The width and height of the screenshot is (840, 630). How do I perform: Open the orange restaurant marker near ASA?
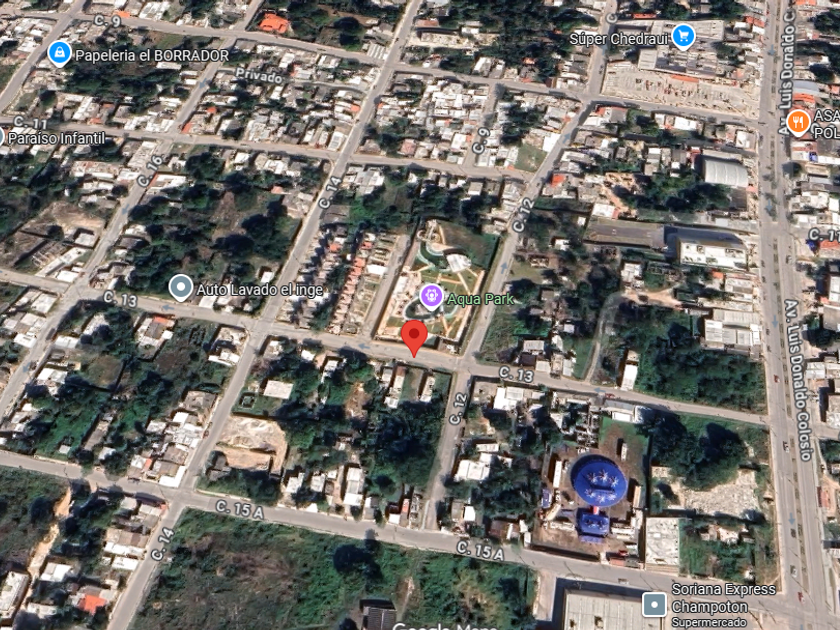798,122
